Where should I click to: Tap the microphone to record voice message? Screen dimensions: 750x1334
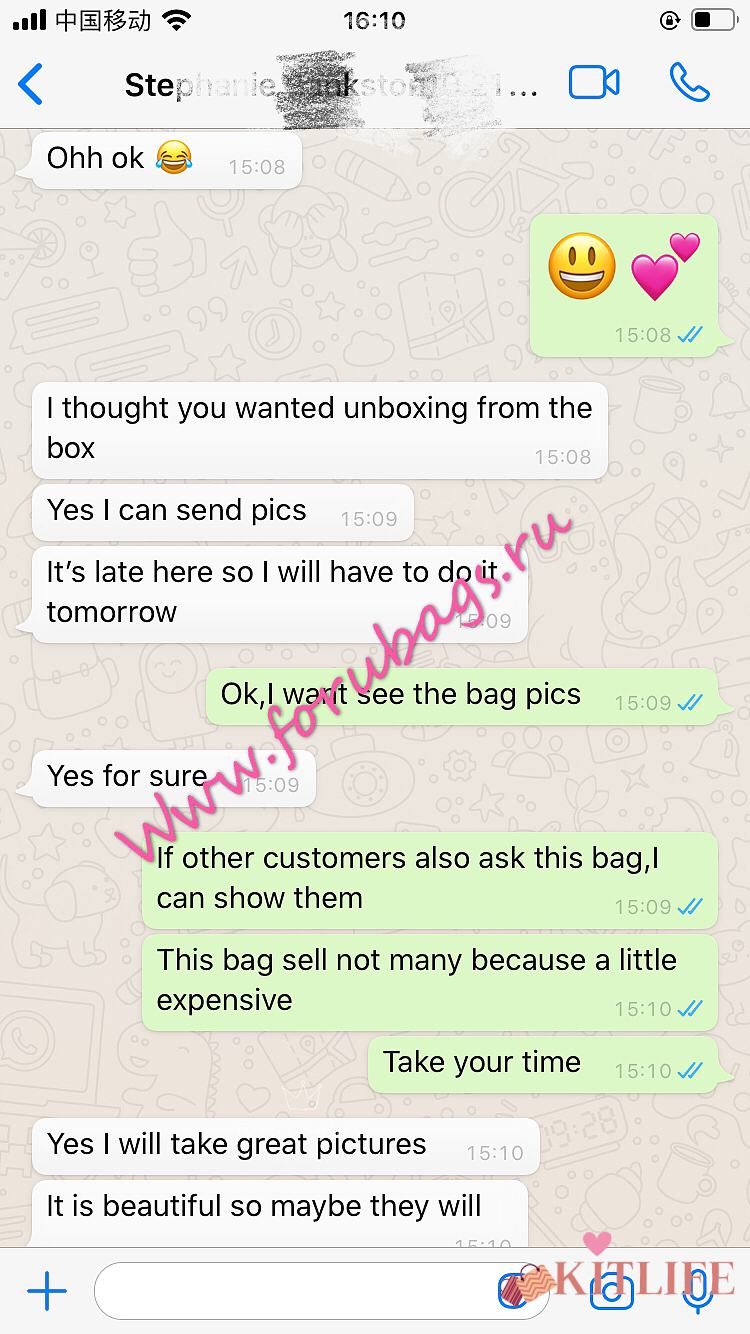pyautogui.click(x=696, y=1291)
